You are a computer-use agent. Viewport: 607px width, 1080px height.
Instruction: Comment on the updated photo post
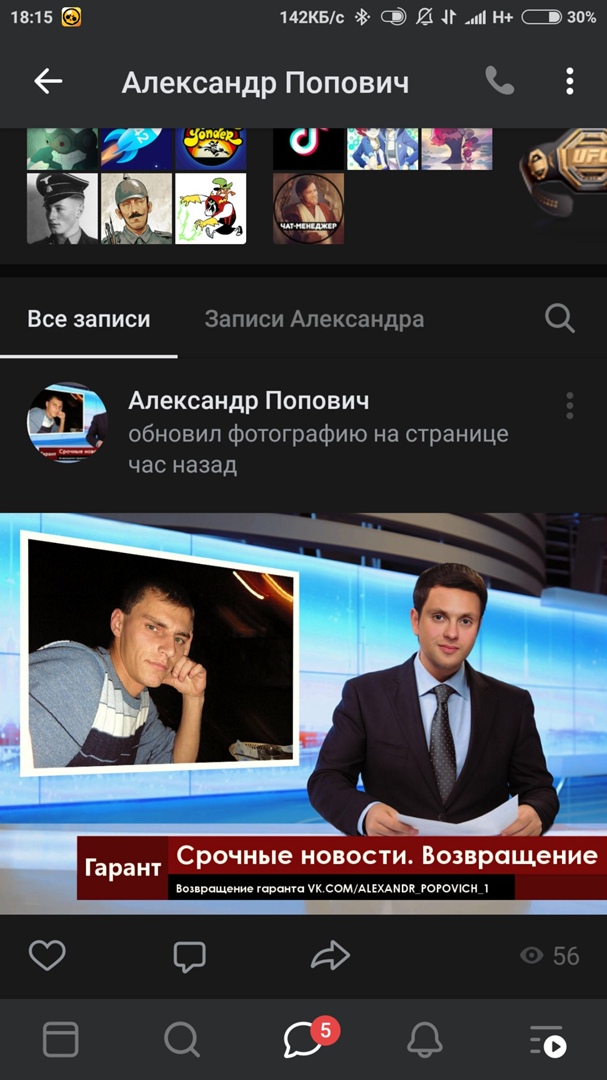pos(189,955)
